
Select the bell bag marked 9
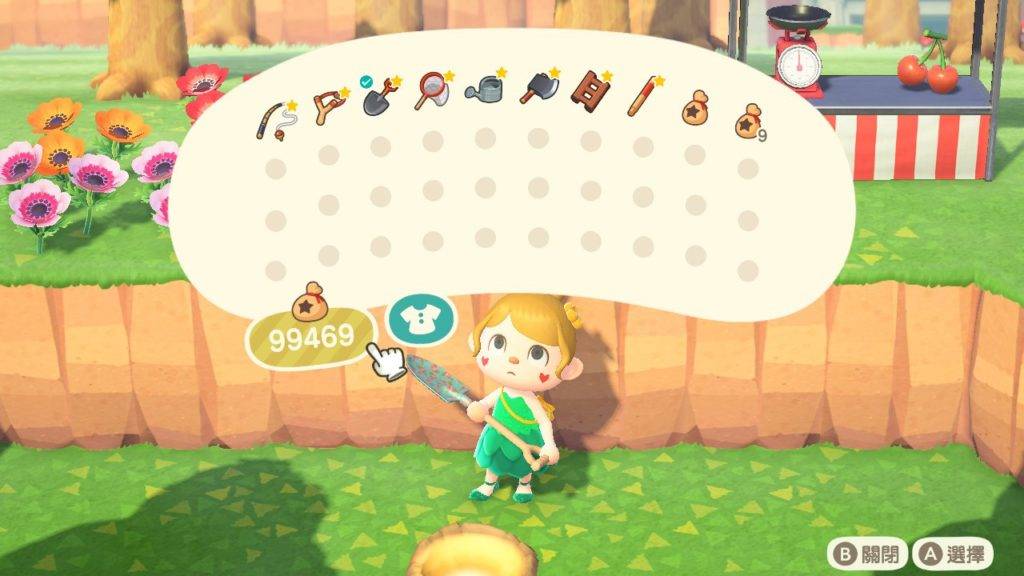747,120
